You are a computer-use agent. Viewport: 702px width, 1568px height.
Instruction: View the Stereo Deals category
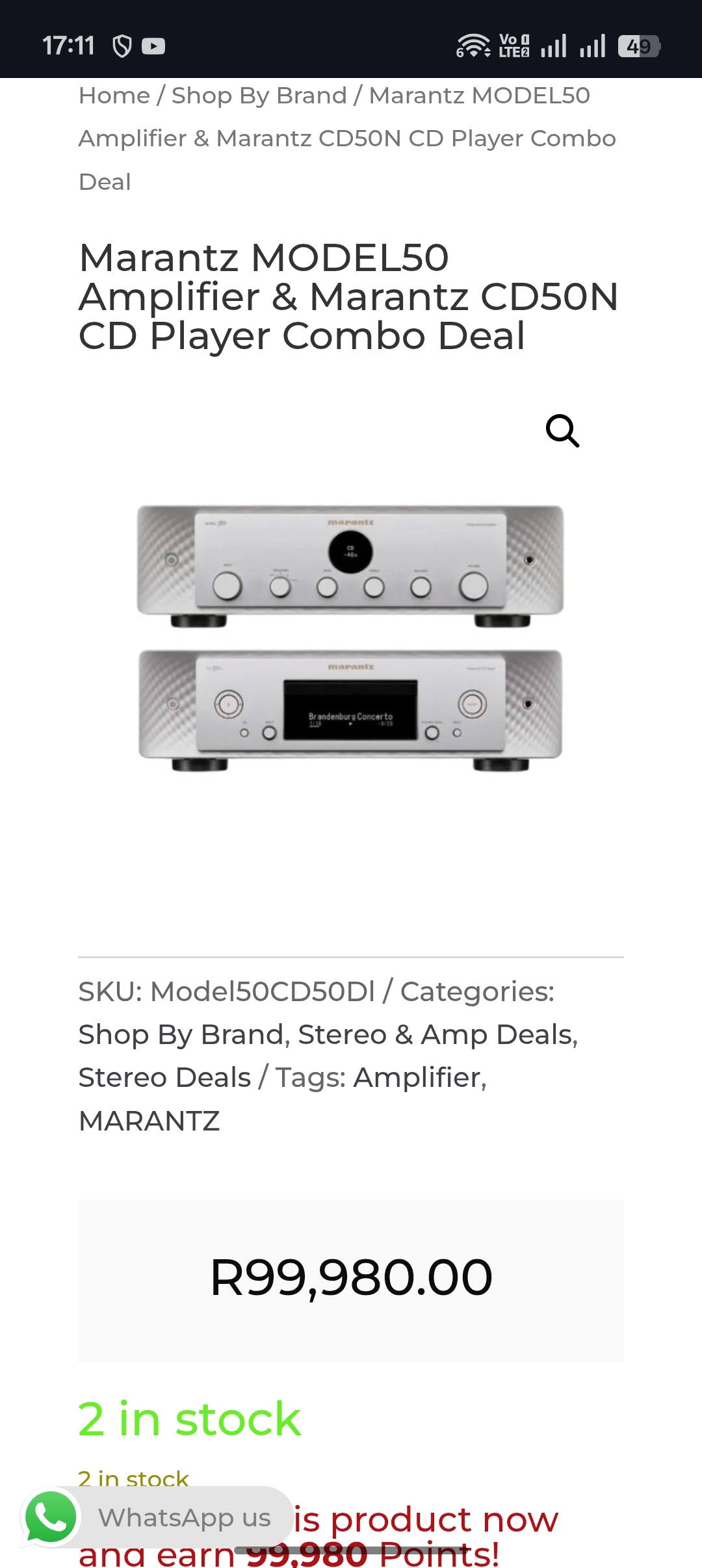pyautogui.click(x=164, y=1077)
